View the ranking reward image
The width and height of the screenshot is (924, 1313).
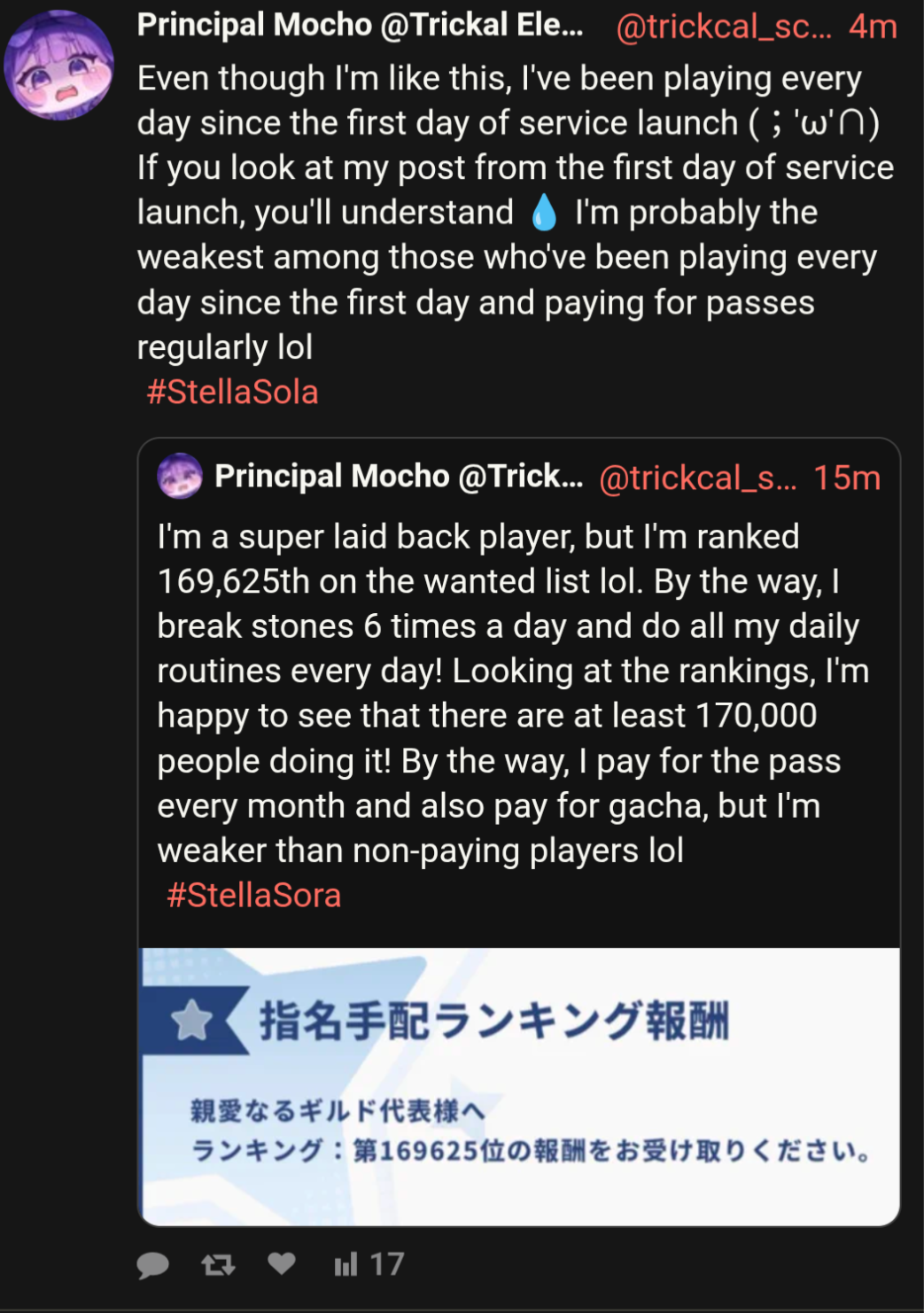tap(519, 1087)
